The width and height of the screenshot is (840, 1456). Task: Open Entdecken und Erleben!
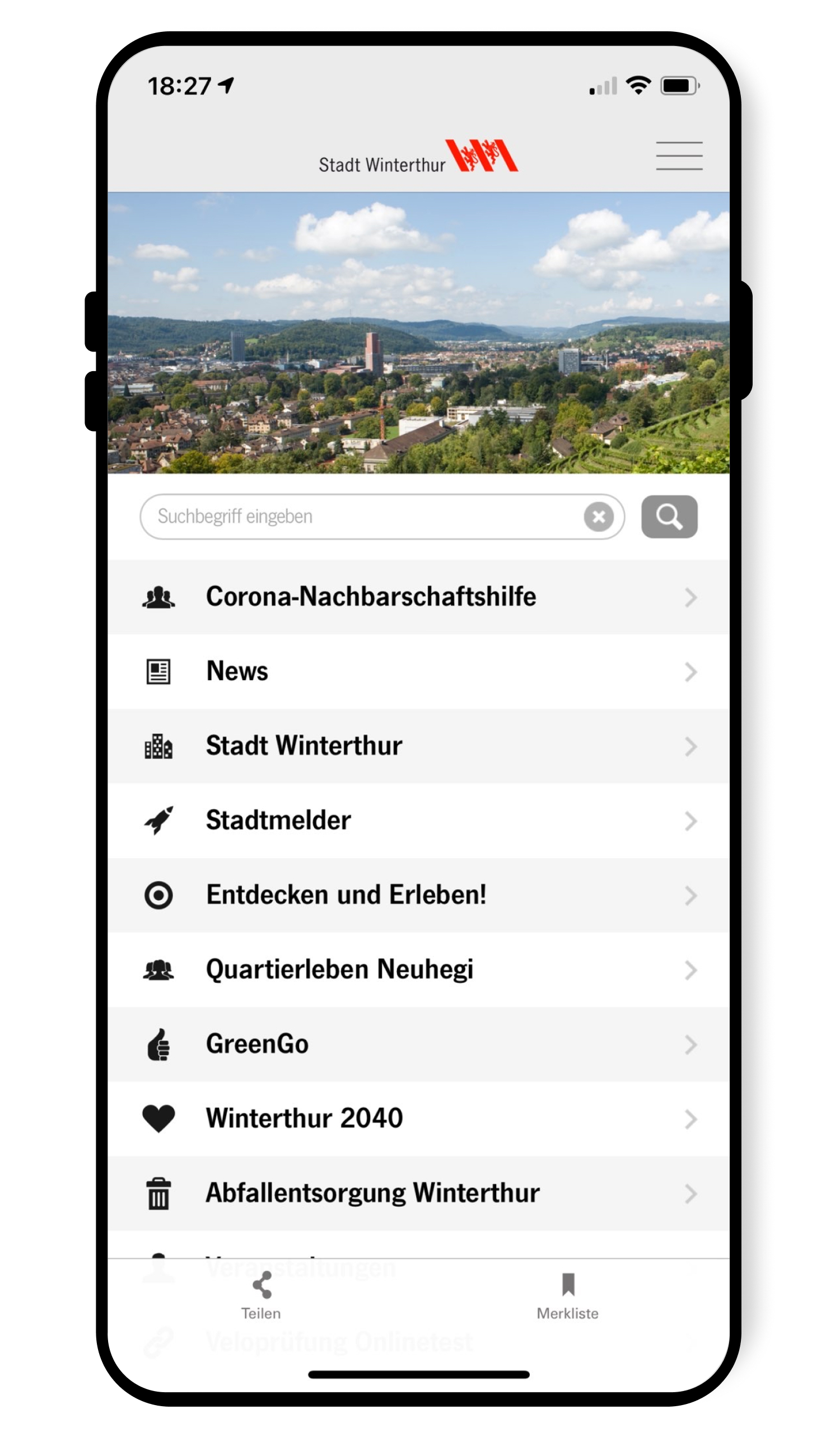(x=418, y=896)
